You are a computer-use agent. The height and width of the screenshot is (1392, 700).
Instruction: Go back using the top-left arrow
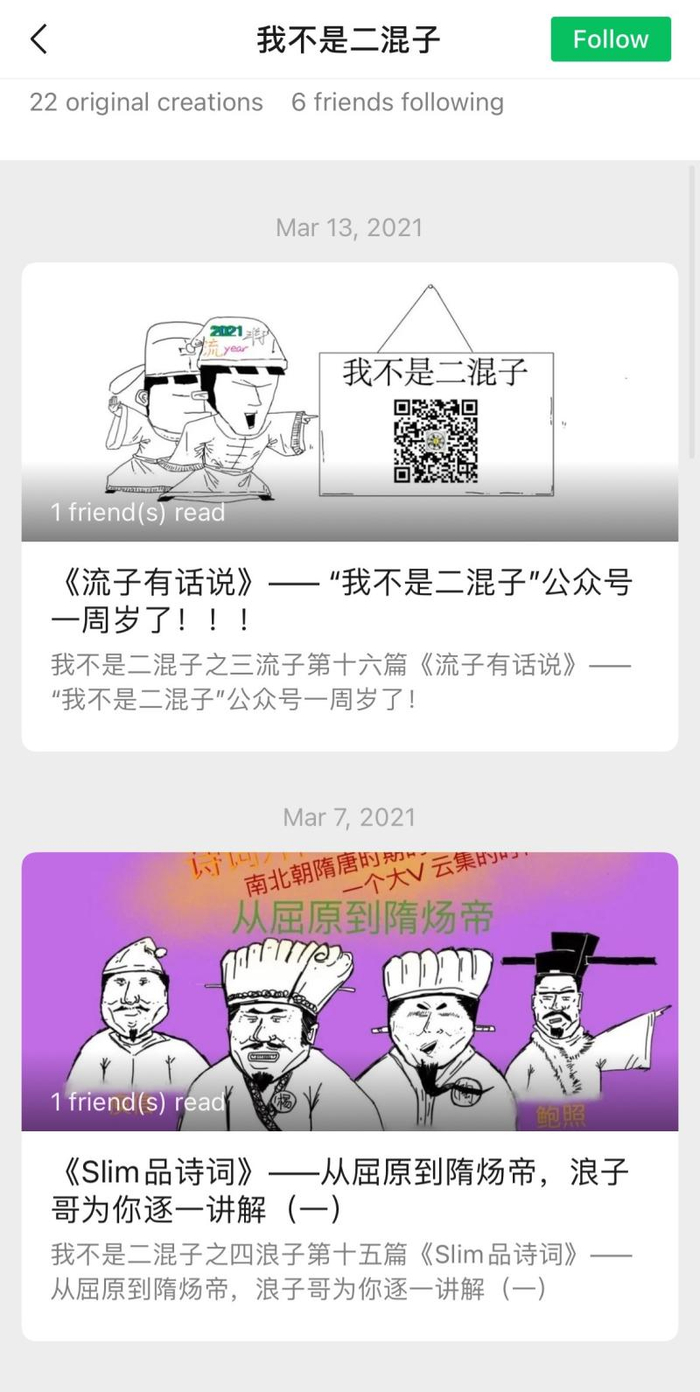click(x=39, y=40)
